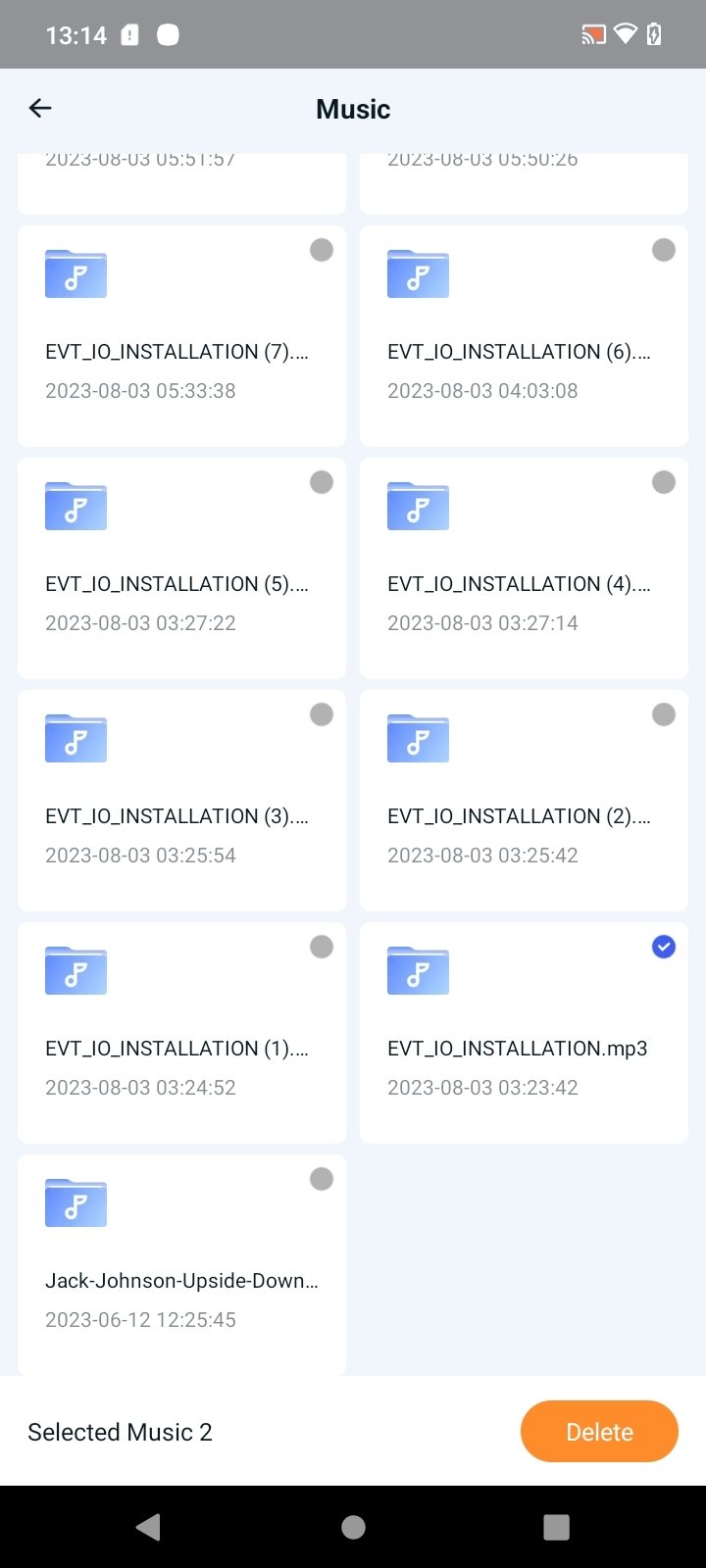Select the checkbox on EVT_IO_INSTALLATION (6)
Screen dimensions: 706x1568
click(664, 250)
